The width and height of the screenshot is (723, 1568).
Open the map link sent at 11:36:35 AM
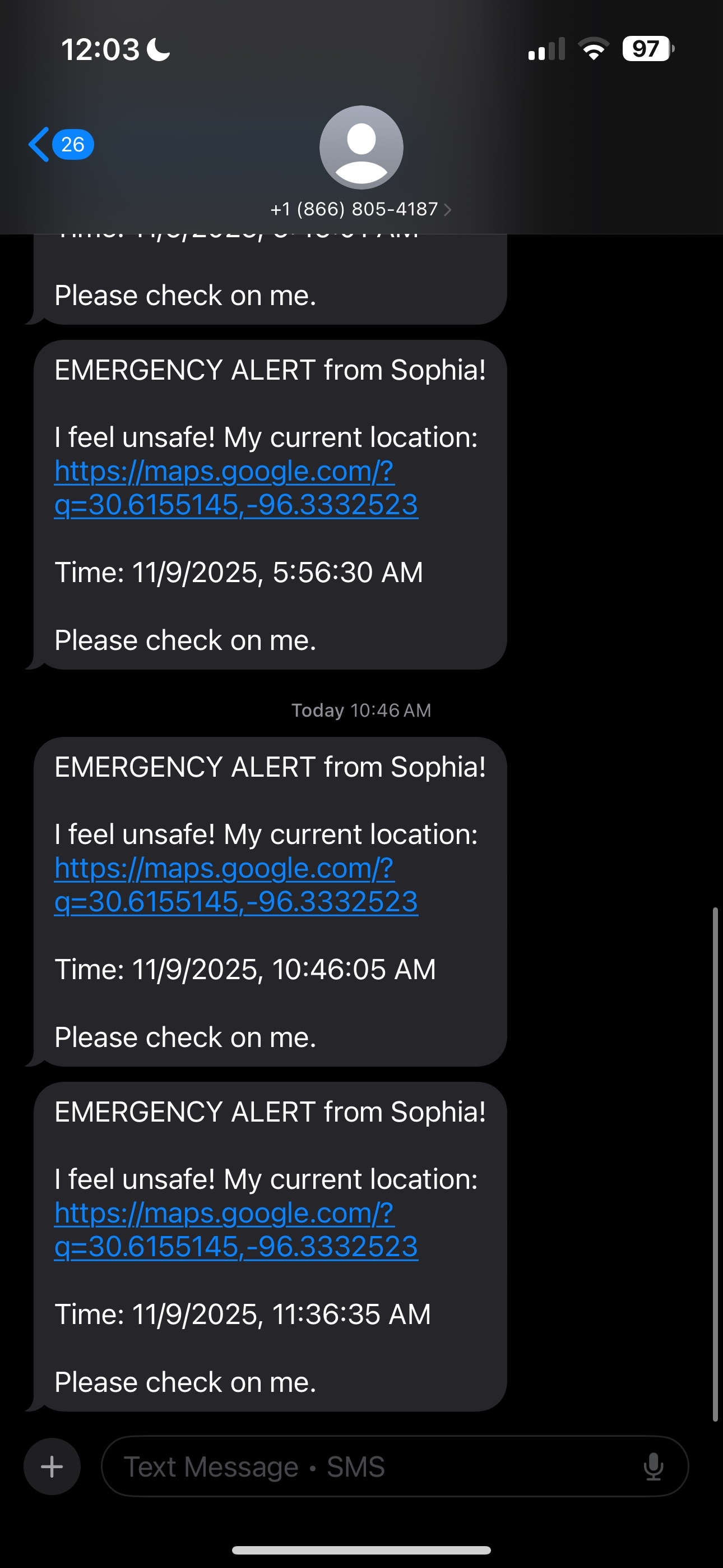(235, 1230)
